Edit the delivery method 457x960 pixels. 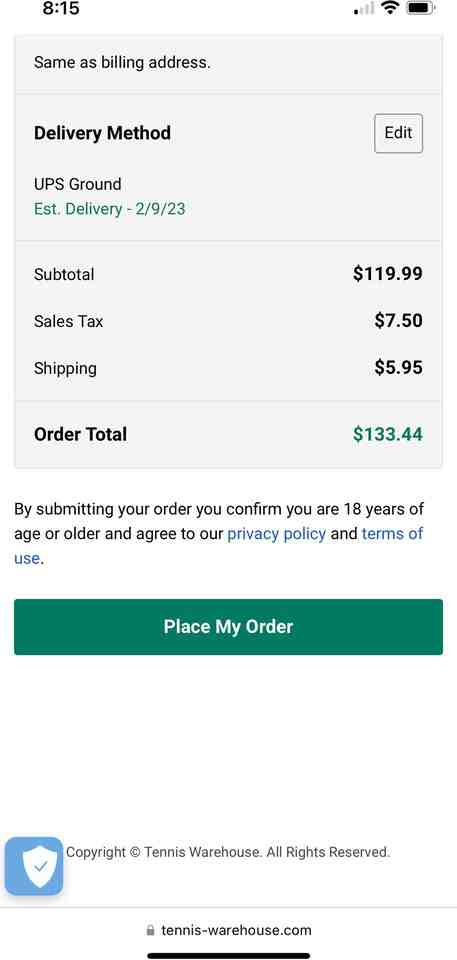pyautogui.click(x=398, y=133)
